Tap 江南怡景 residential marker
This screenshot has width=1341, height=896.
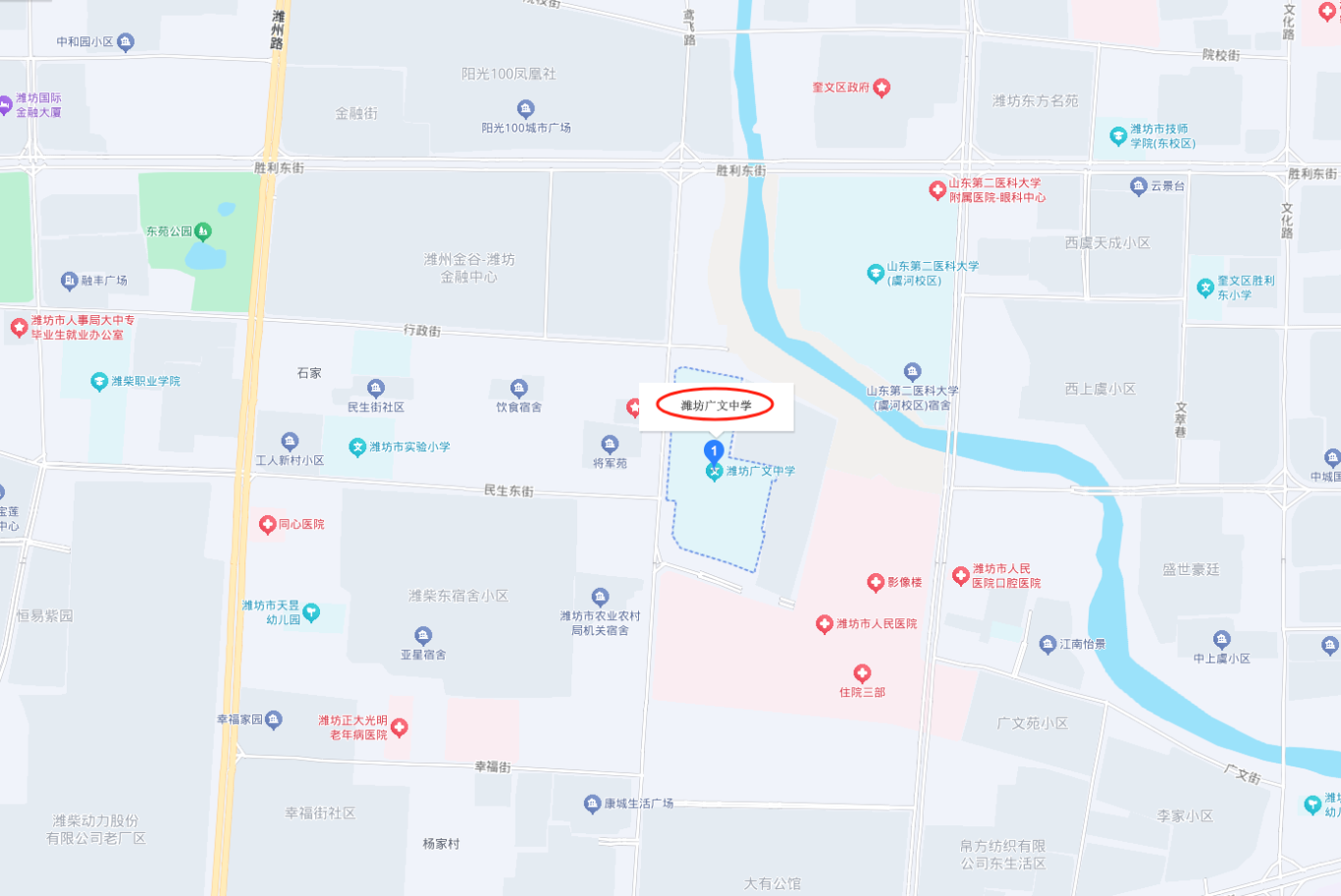point(1047,645)
